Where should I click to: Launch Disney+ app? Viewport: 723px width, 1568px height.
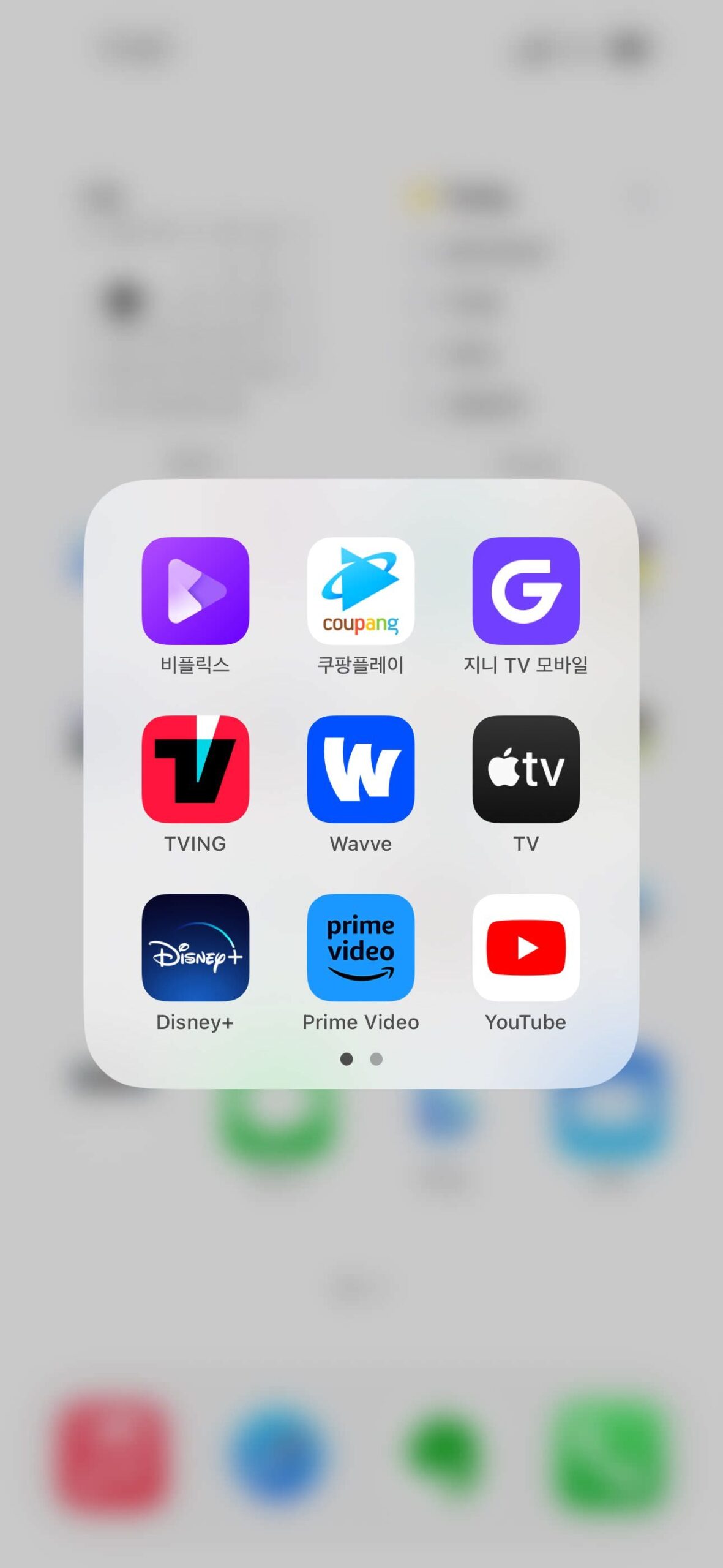click(195, 947)
